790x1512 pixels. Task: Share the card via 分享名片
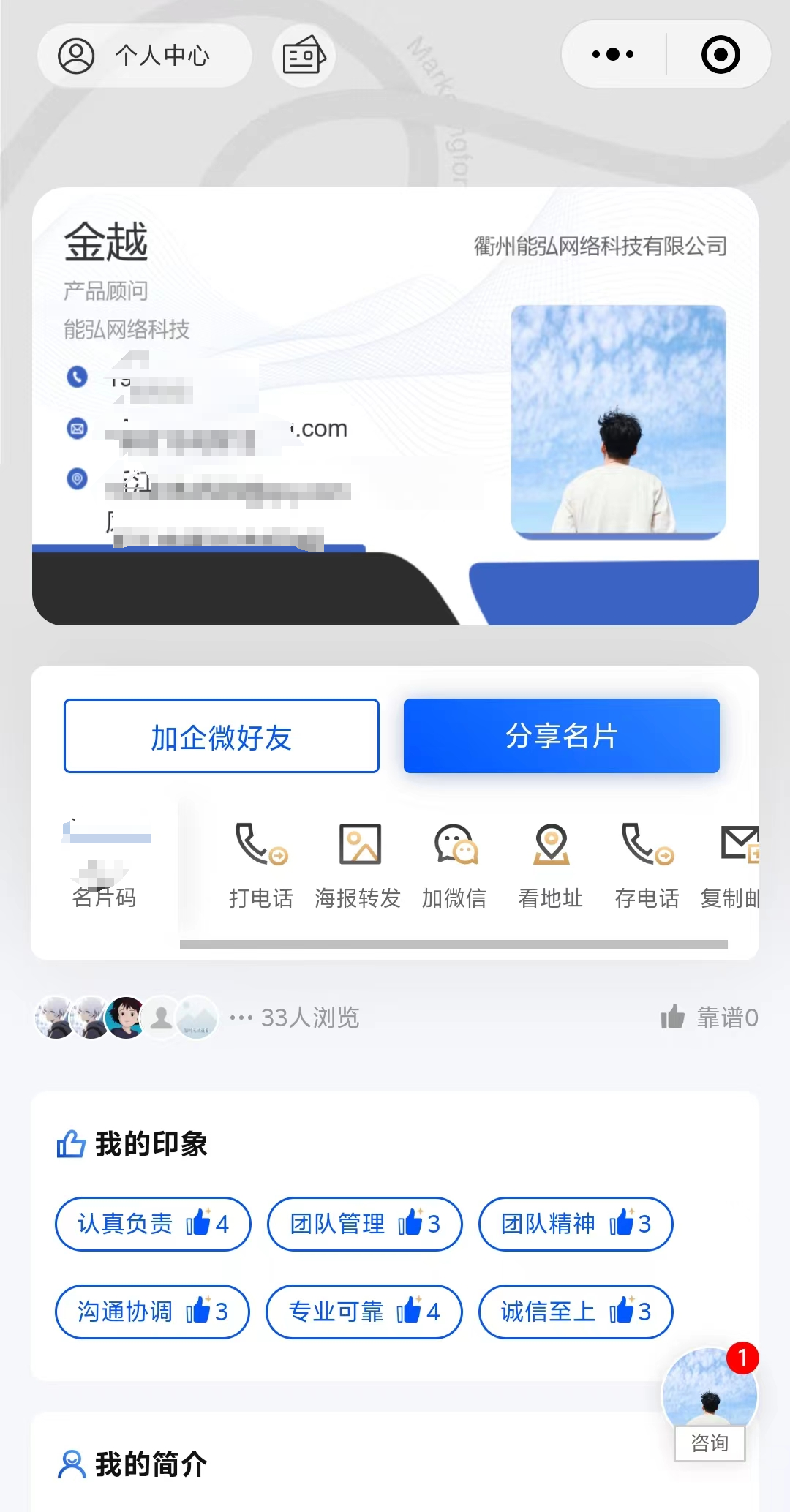coord(561,736)
